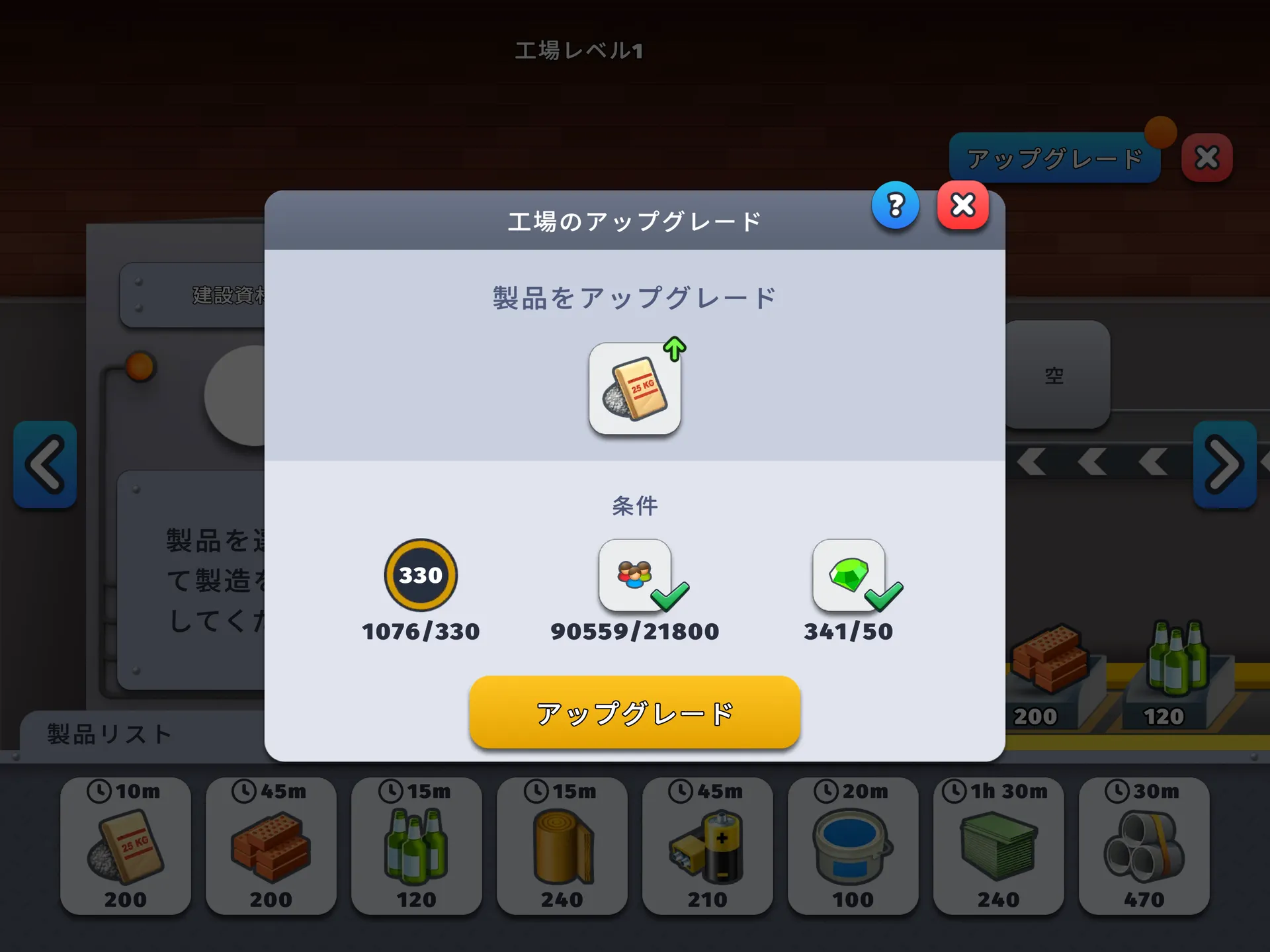This screenshot has height=952, width=1270.
Task: Go to previous factory with left arrow
Action: (x=45, y=464)
